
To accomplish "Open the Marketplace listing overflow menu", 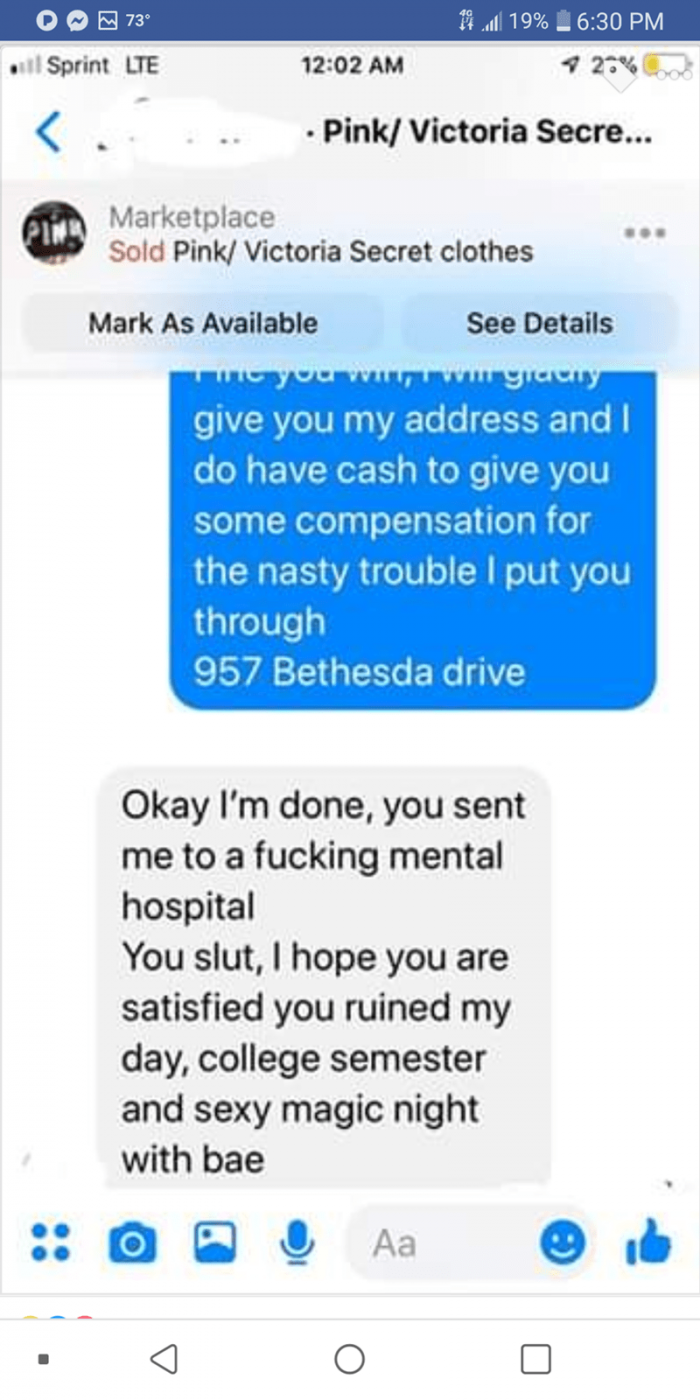I will (x=645, y=230).
